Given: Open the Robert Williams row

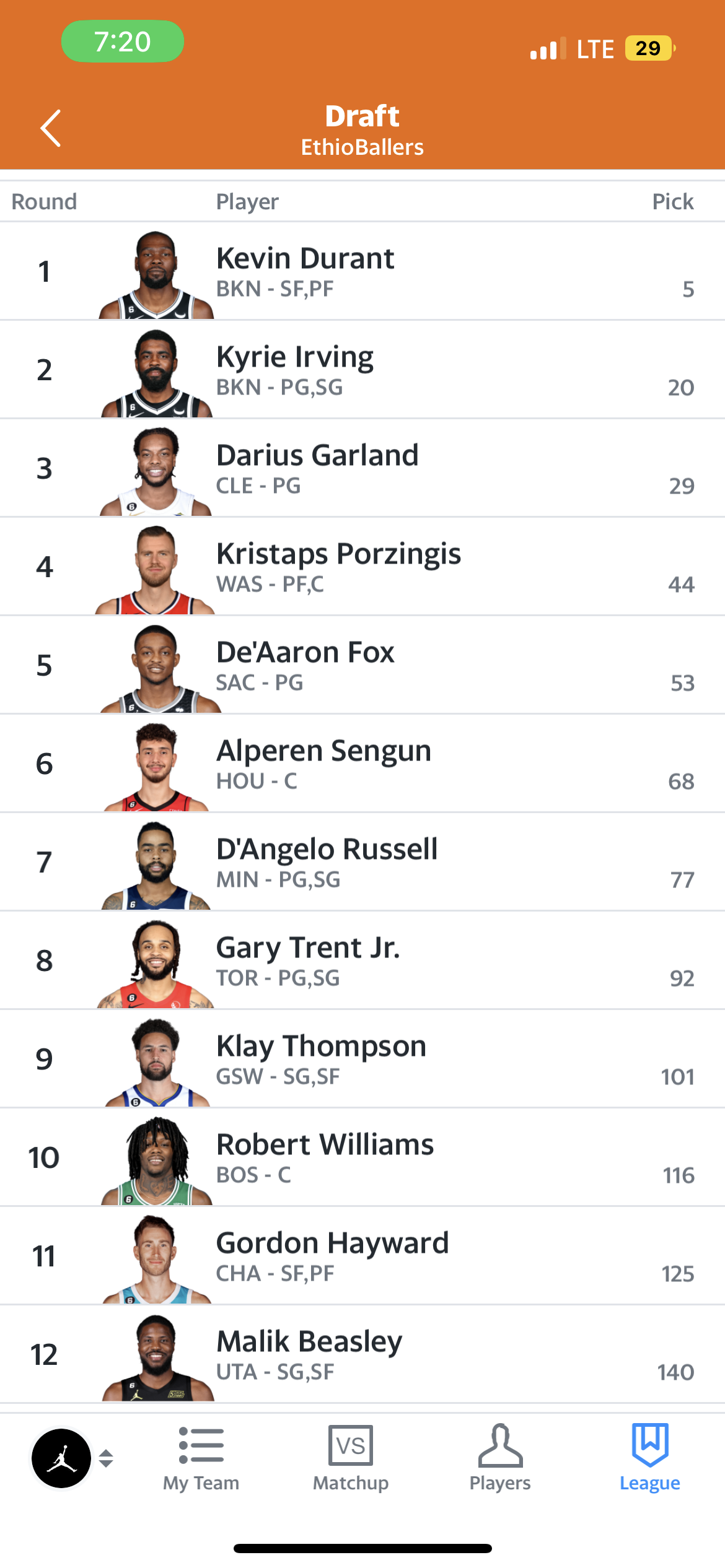Looking at the screenshot, I should point(362,1157).
